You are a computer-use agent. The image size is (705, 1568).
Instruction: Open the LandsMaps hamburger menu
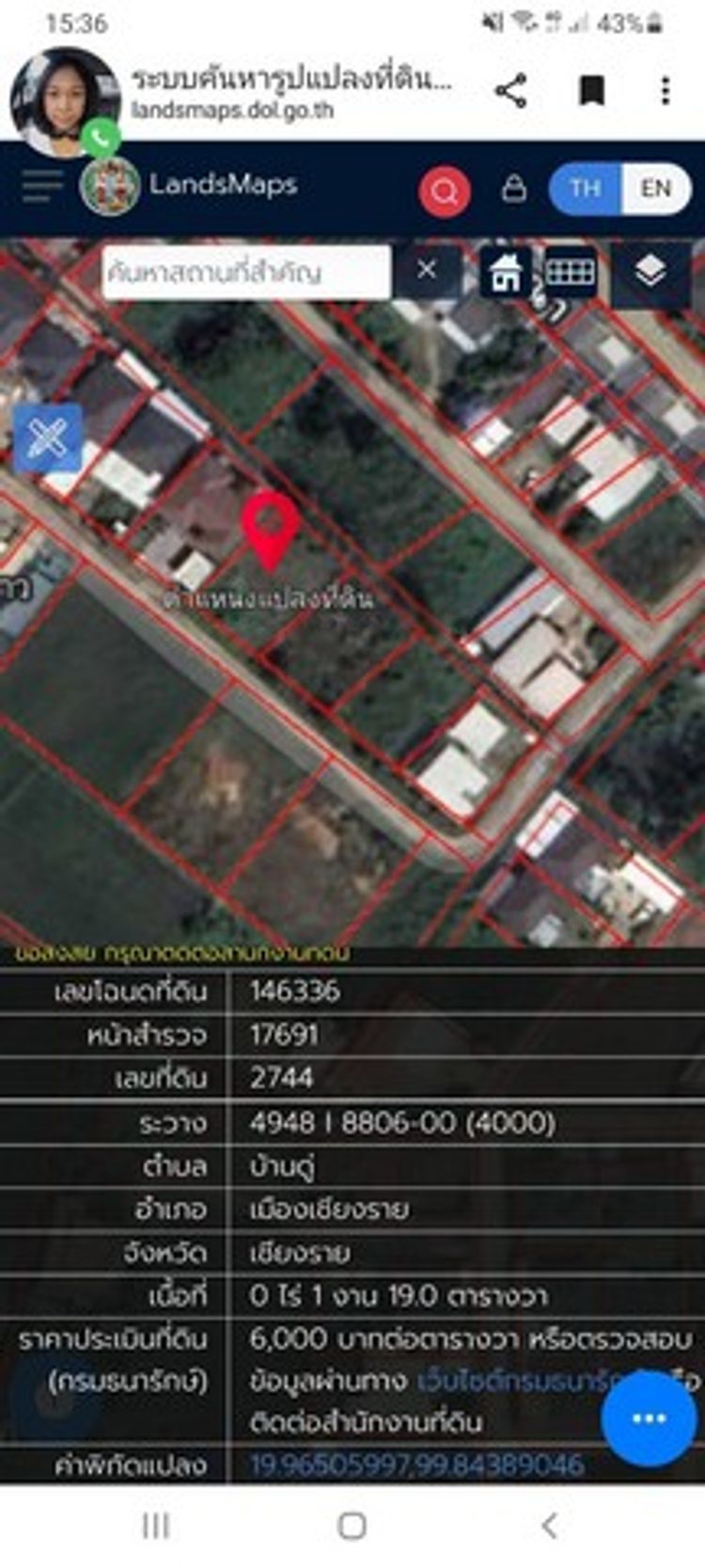pos(41,186)
